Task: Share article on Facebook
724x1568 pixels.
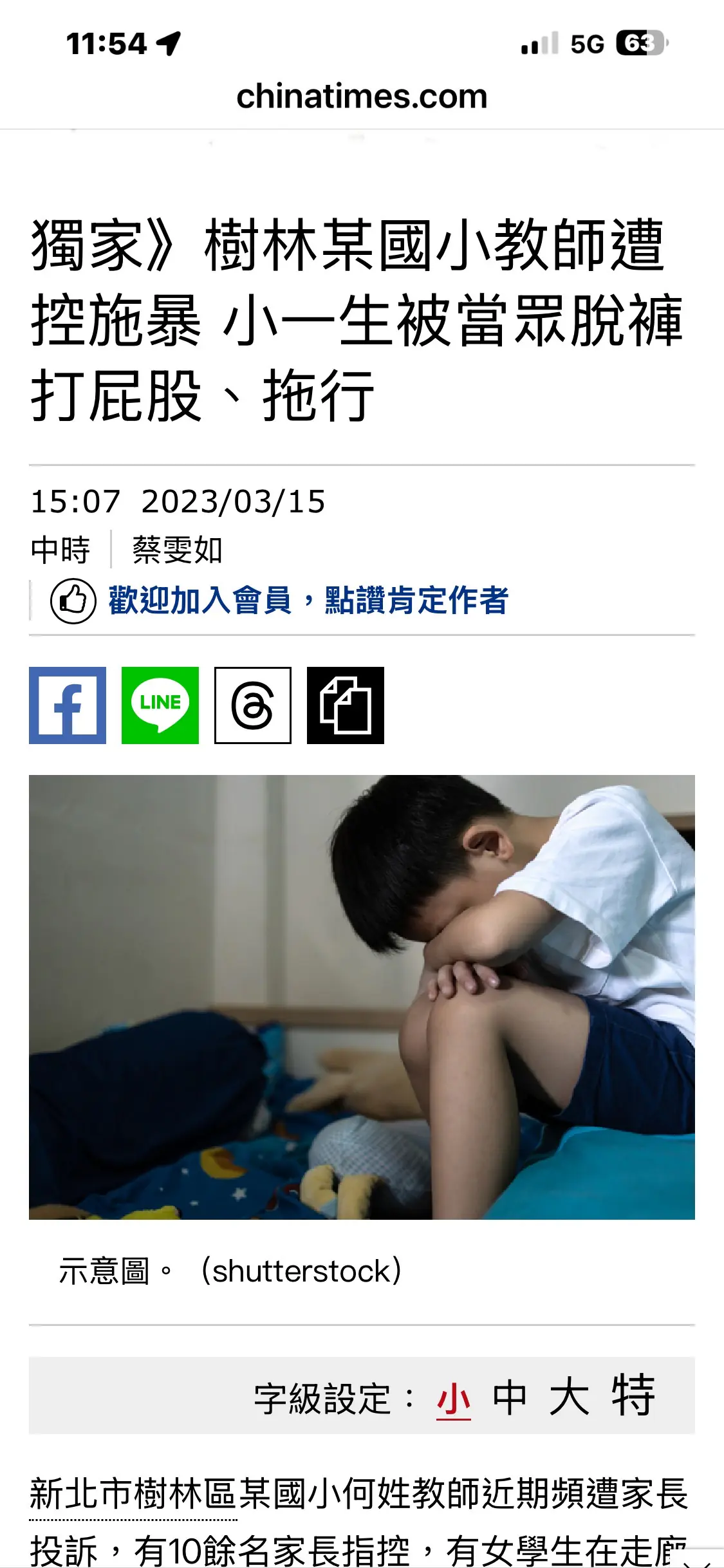Action: point(68,705)
